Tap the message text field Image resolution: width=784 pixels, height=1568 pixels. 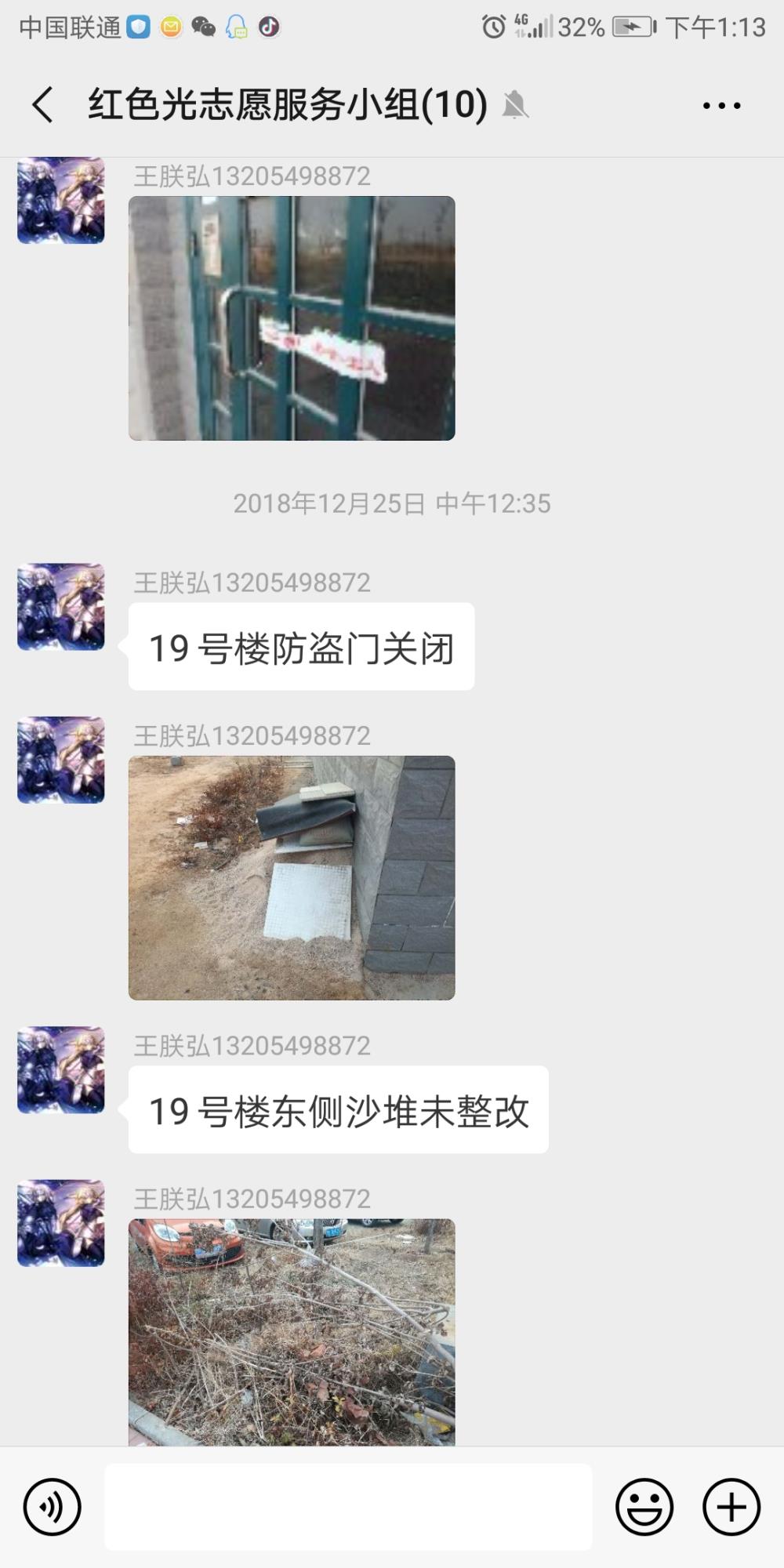[x=348, y=1507]
